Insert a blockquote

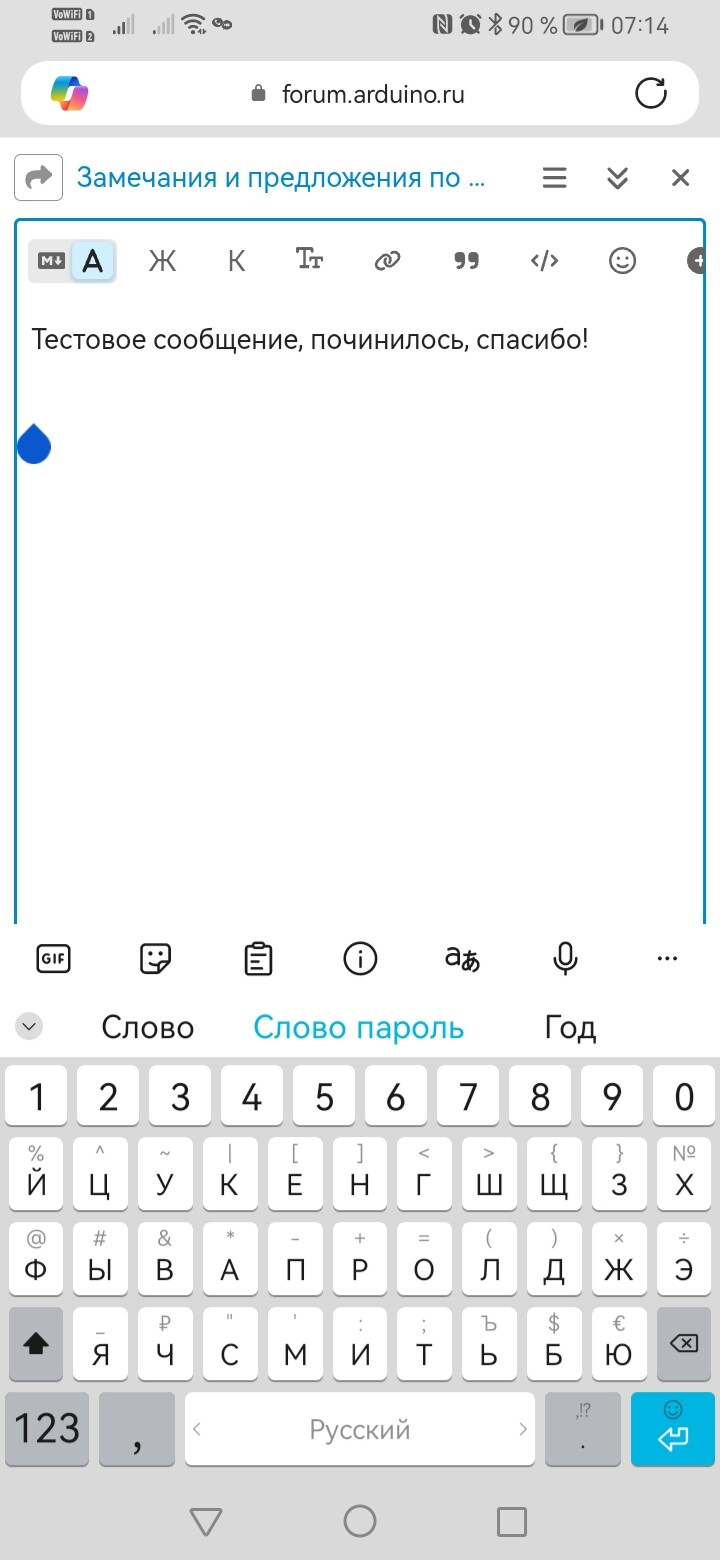(466, 261)
